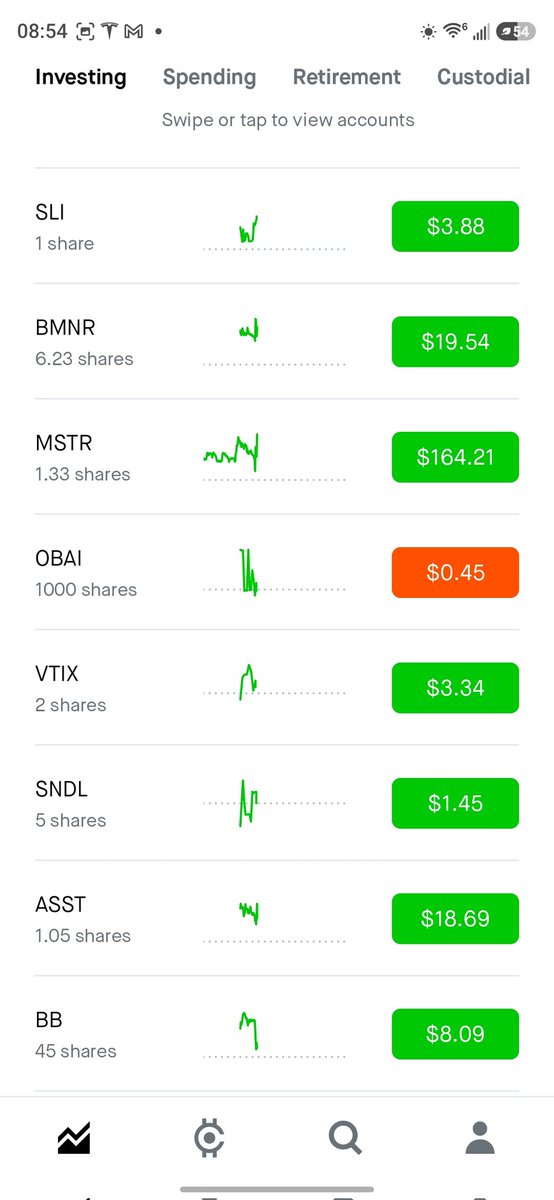
Task: Go to the account profile tab
Action: (480, 1137)
